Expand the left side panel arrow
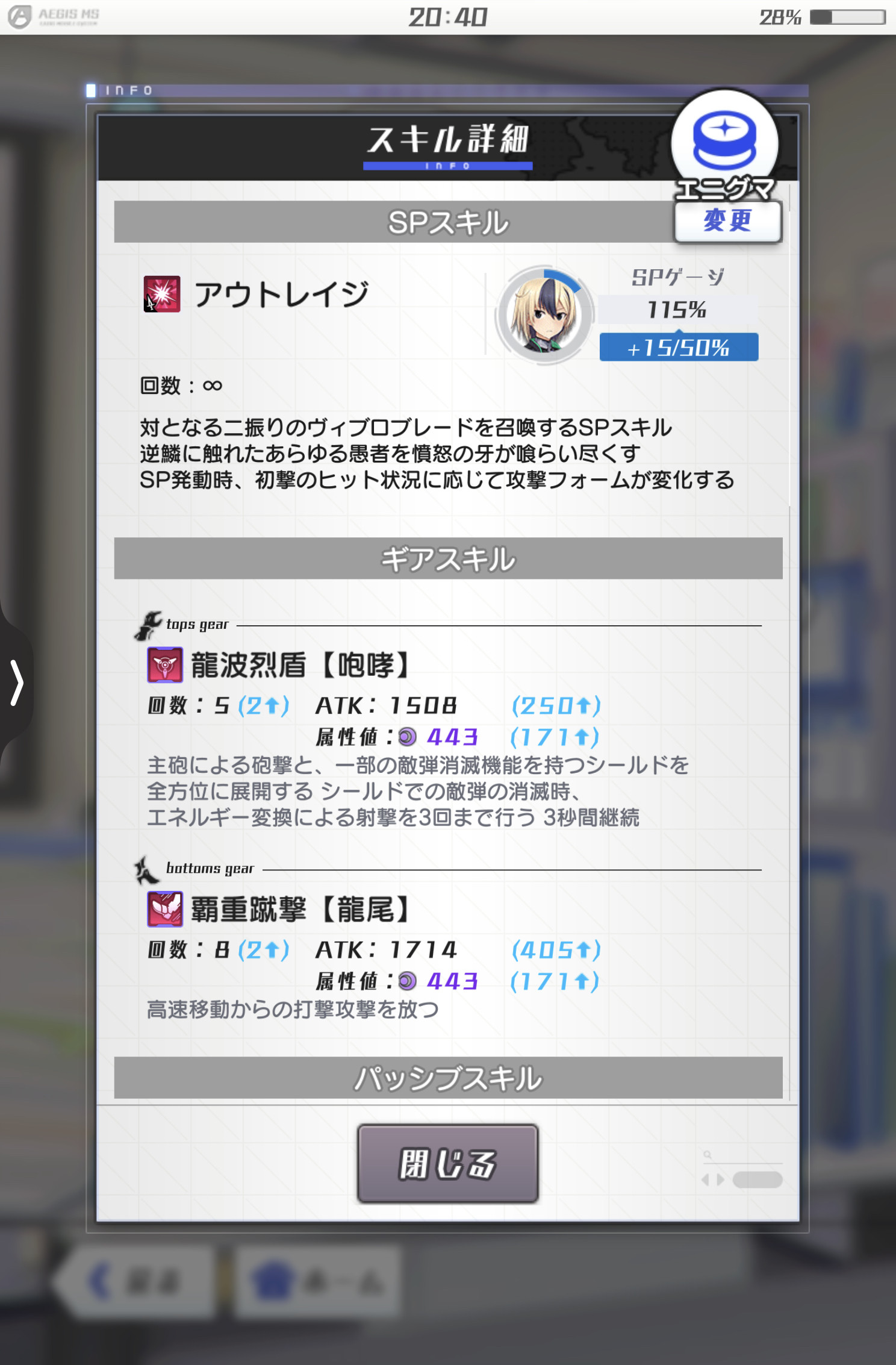Image resolution: width=896 pixels, height=1365 pixels. pos(16,682)
